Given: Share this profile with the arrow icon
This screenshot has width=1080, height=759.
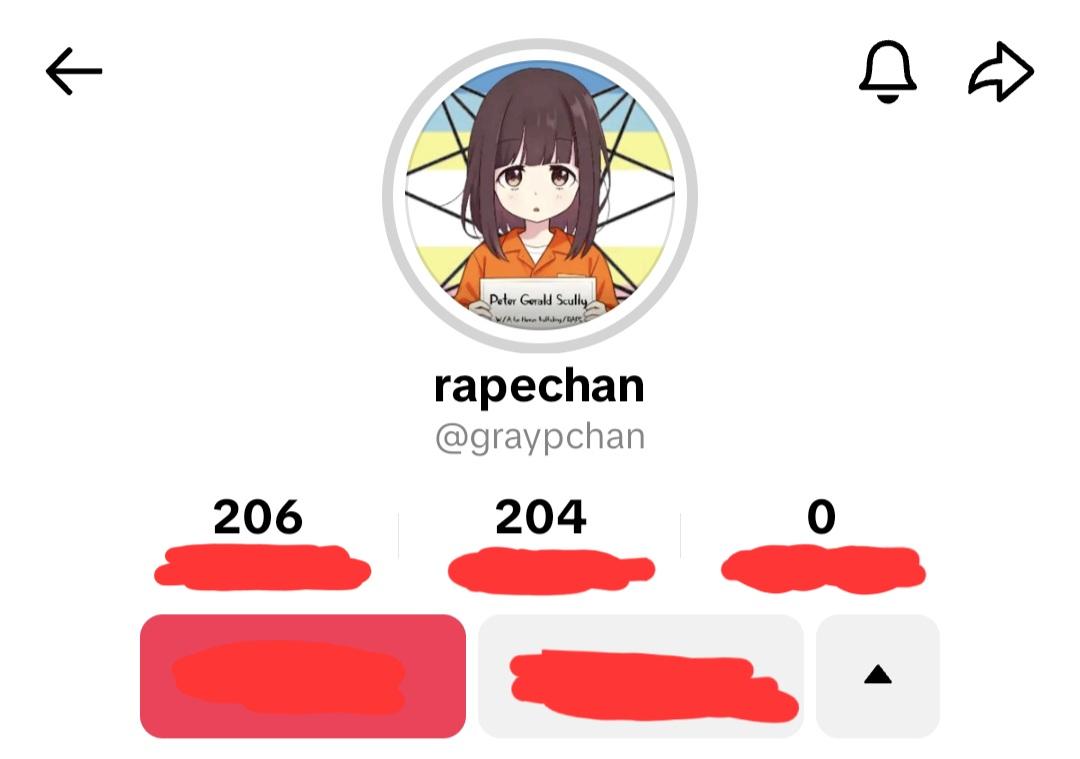Looking at the screenshot, I should click(1001, 73).
